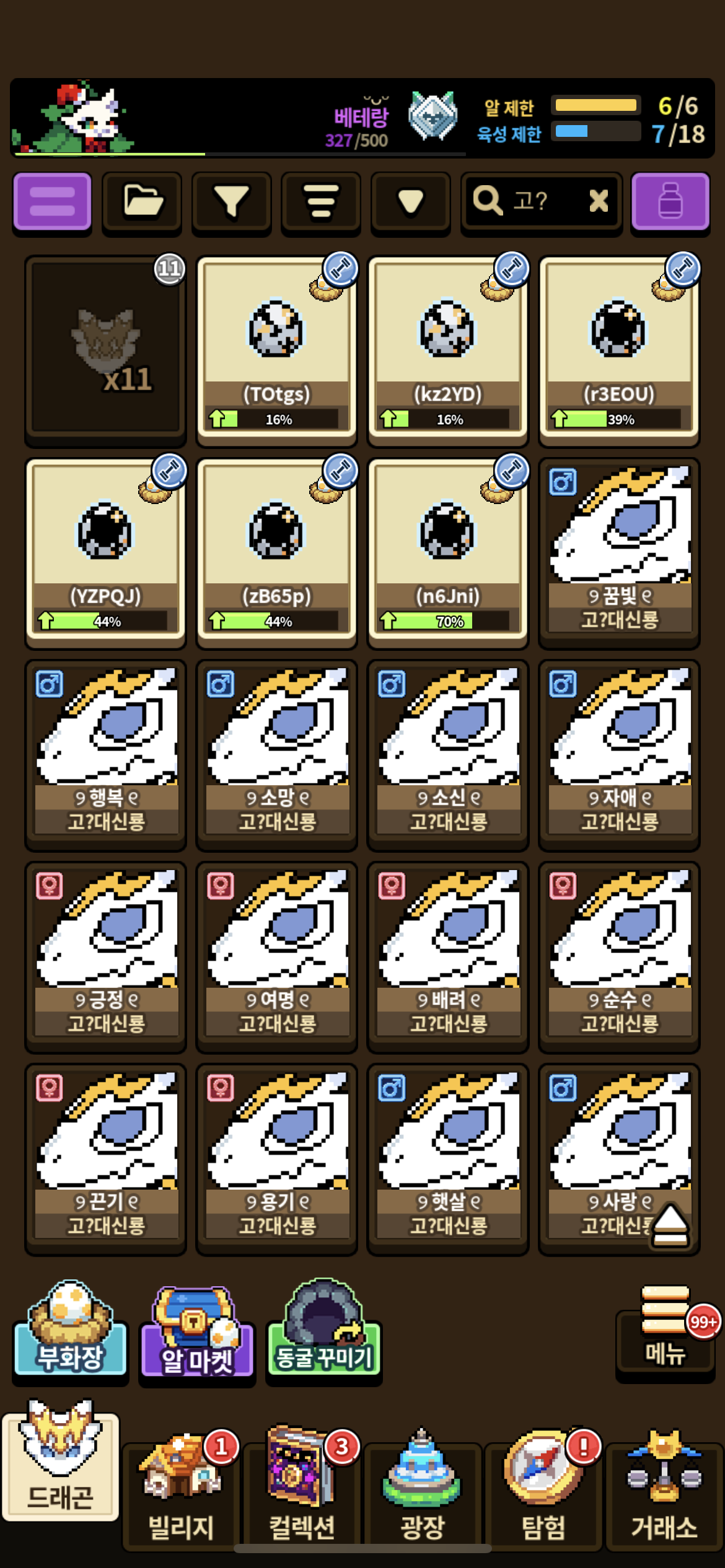725x1568 pixels.
Task: Clear the search text with the X
Action: pos(599,201)
